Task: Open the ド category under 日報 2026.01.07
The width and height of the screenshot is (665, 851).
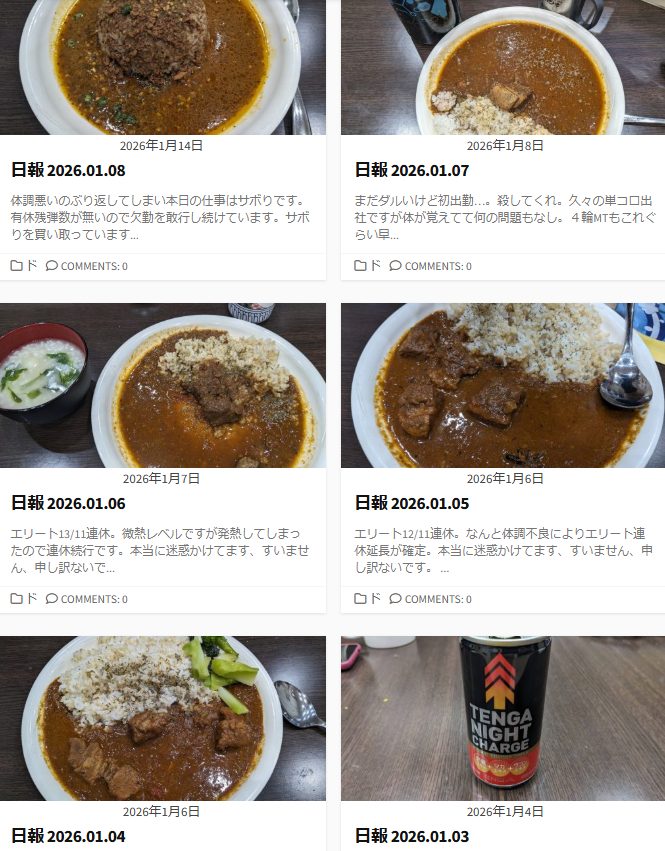Action: [375, 266]
